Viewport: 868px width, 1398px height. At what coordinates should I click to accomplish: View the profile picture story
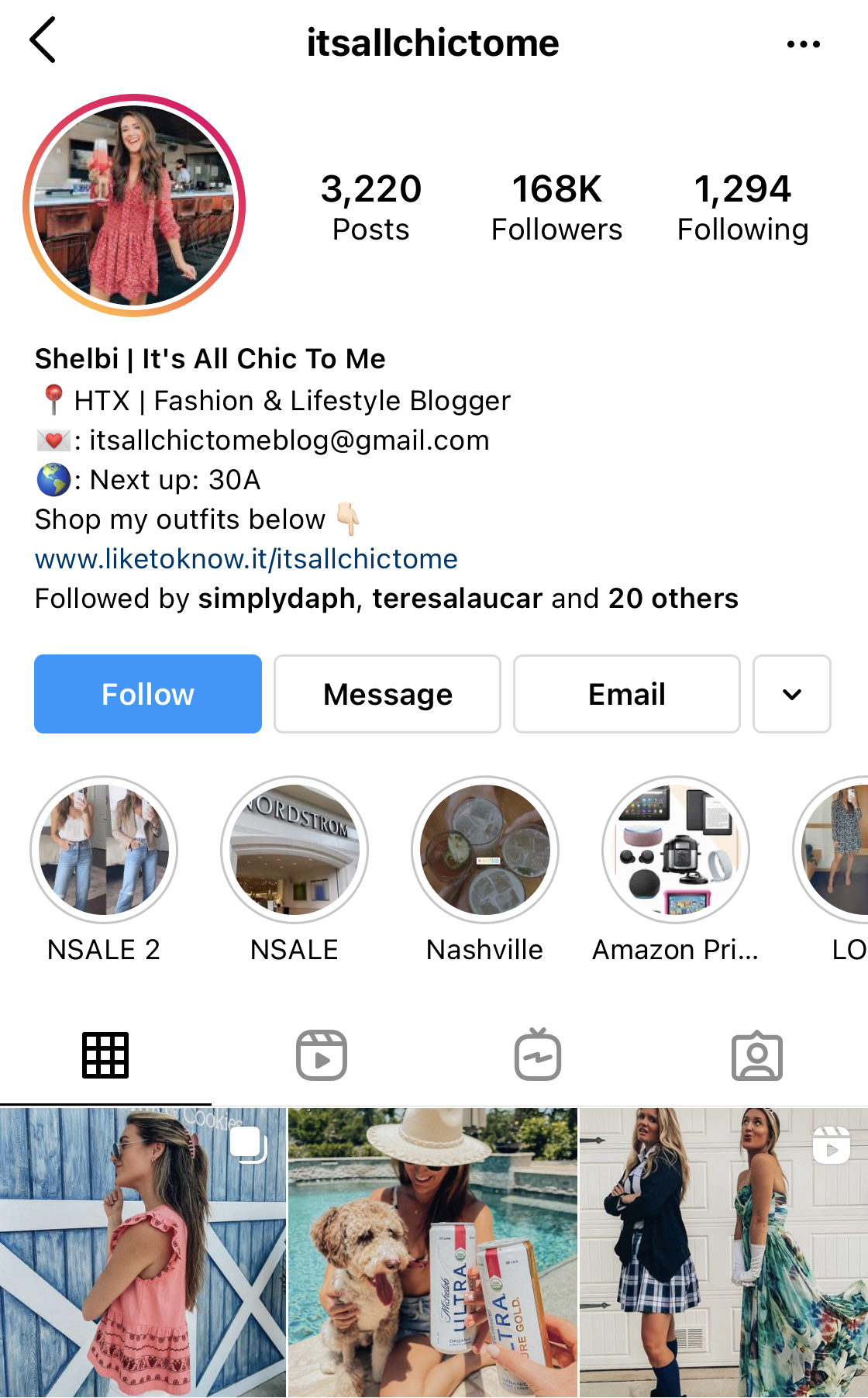pos(134,205)
